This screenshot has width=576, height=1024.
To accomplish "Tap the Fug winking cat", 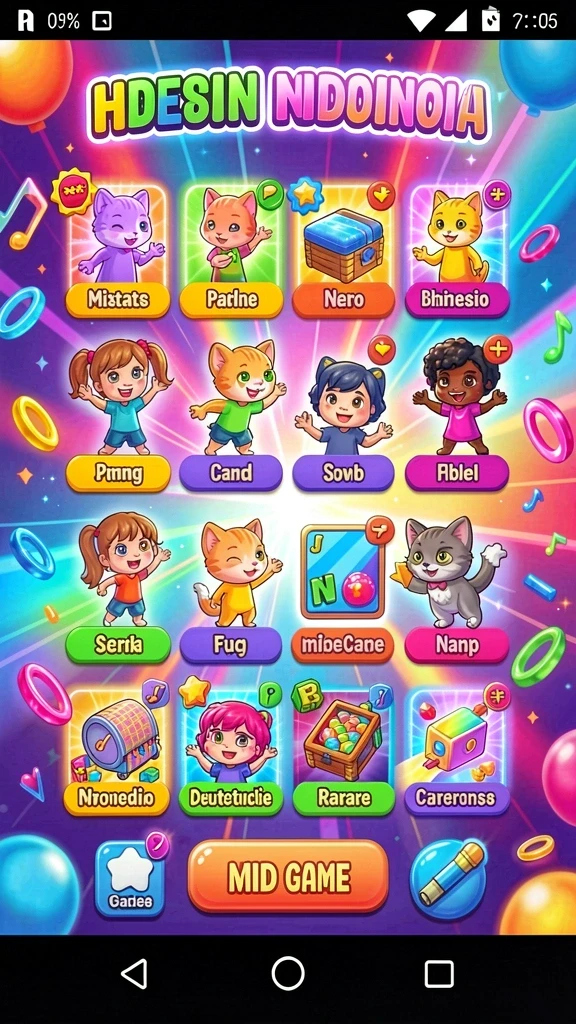I will coord(231,586).
